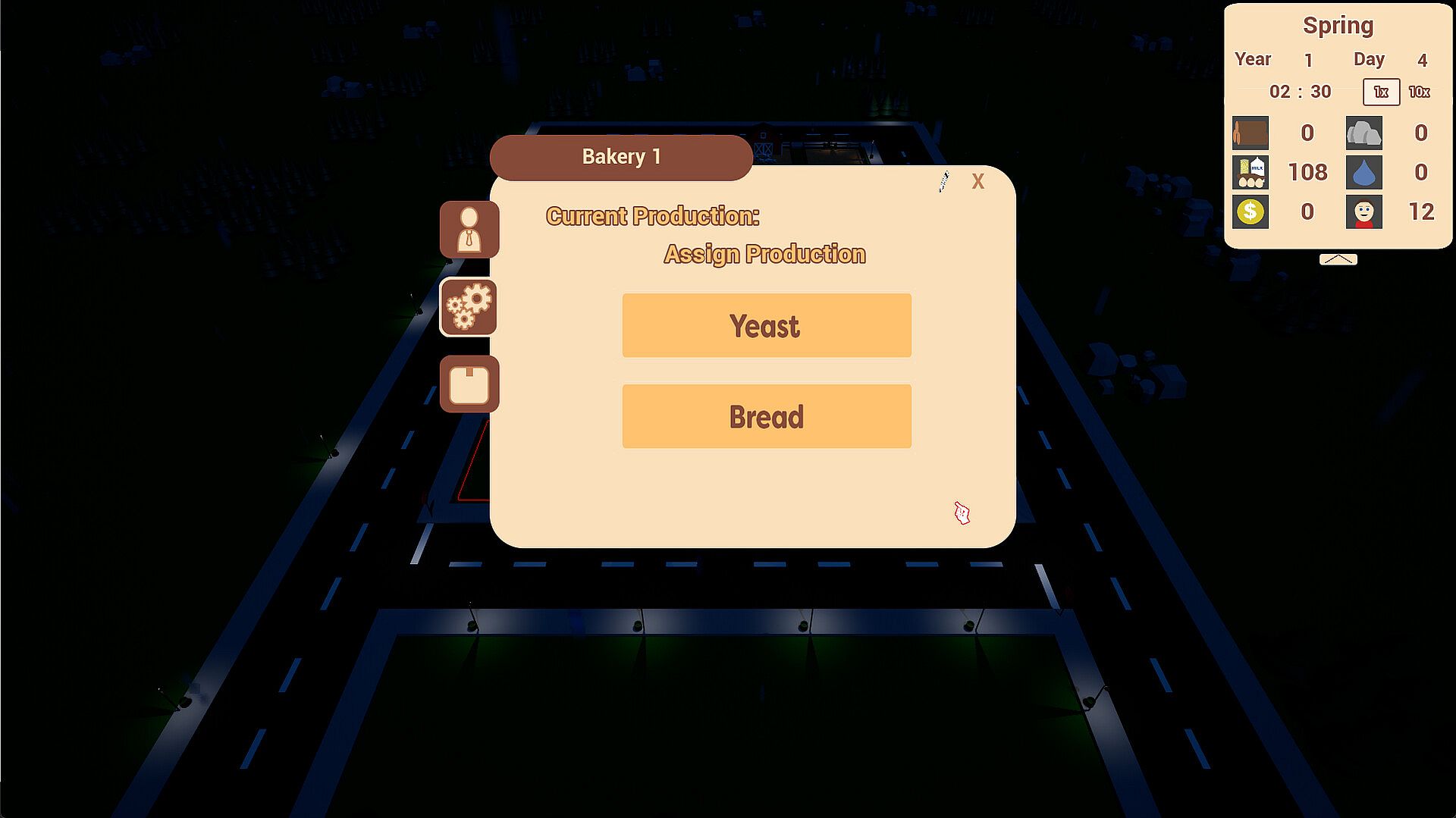The width and height of the screenshot is (1456, 818).
Task: Rename bakery using the pencil icon
Action: 943,181
